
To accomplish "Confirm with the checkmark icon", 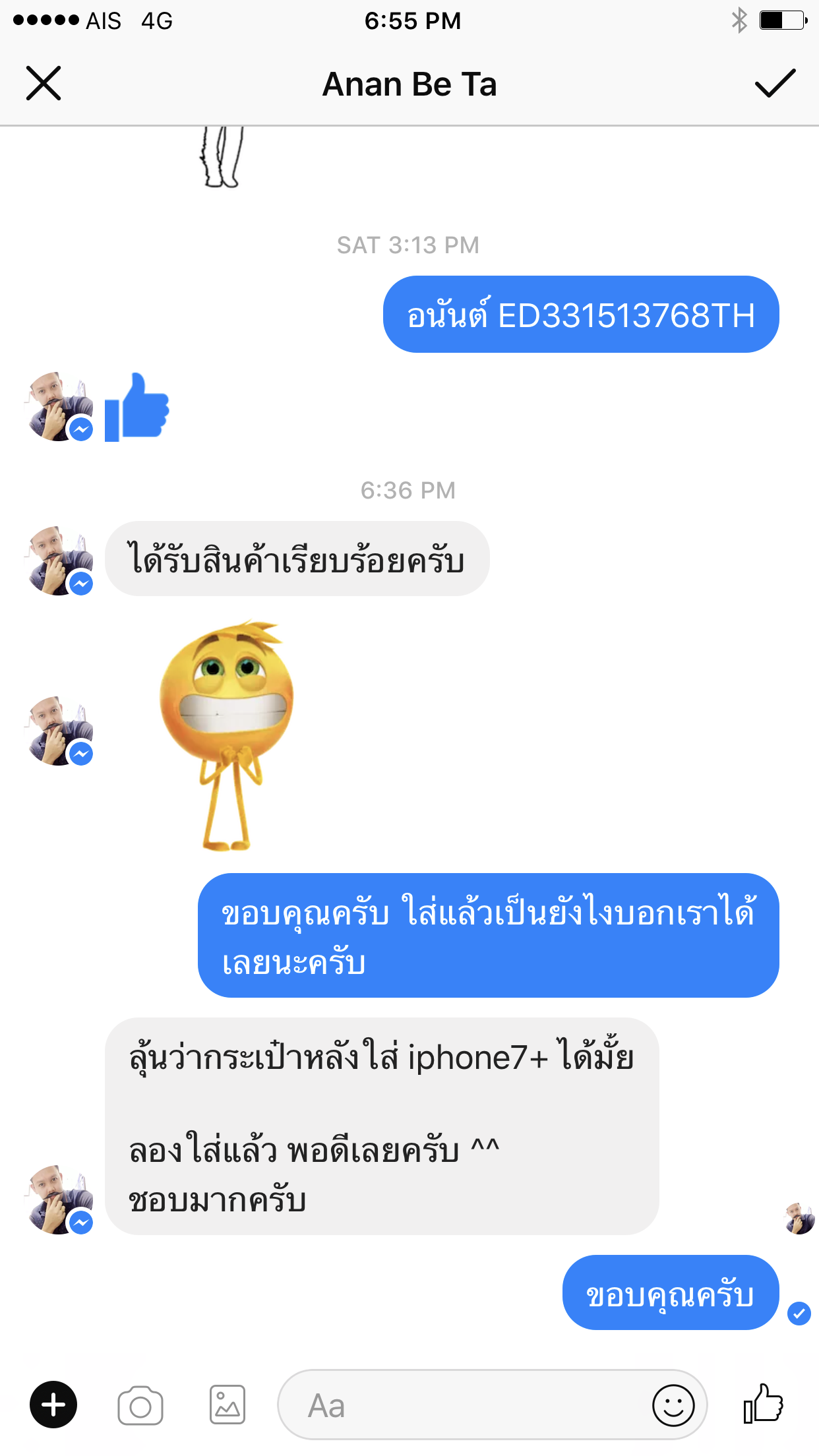I will [775, 83].
